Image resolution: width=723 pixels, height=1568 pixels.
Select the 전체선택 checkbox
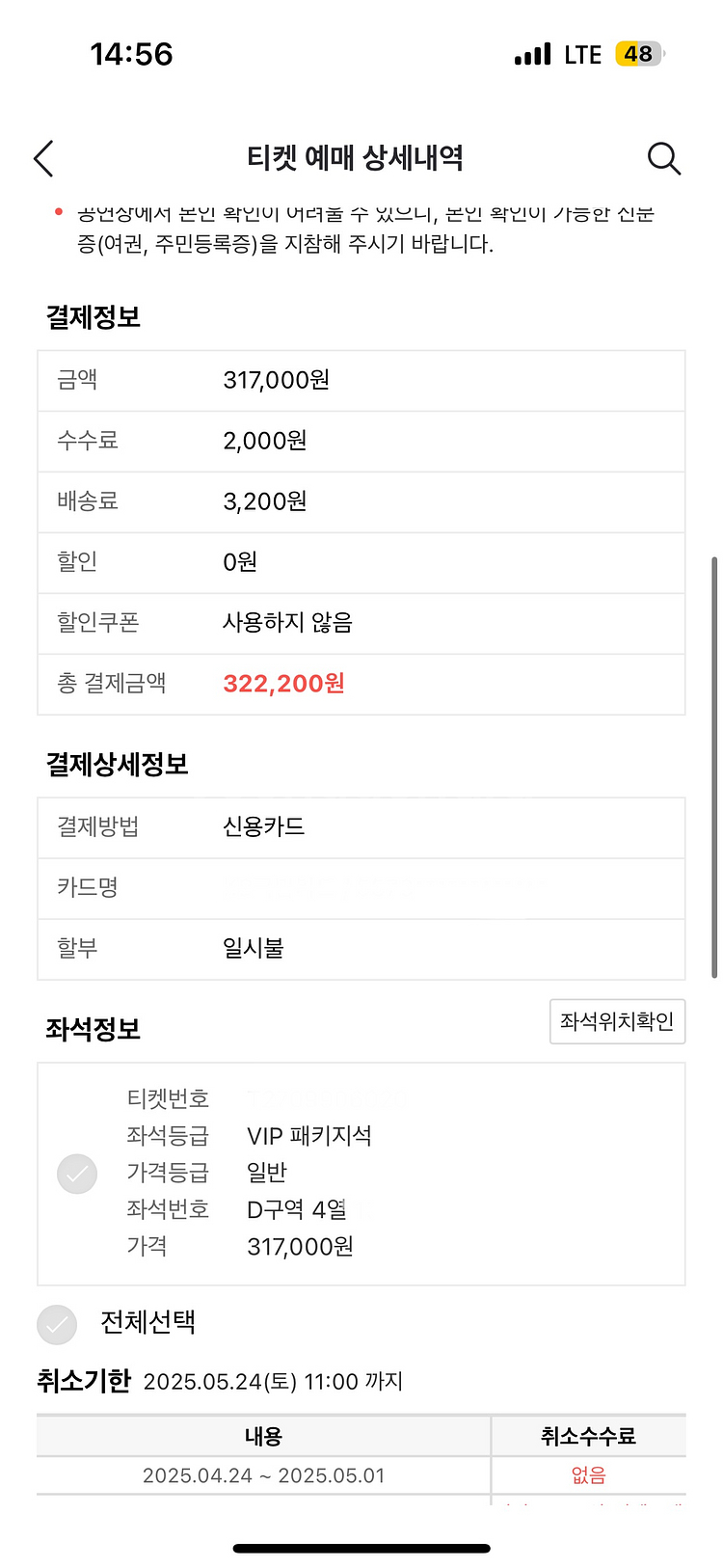point(57,1324)
